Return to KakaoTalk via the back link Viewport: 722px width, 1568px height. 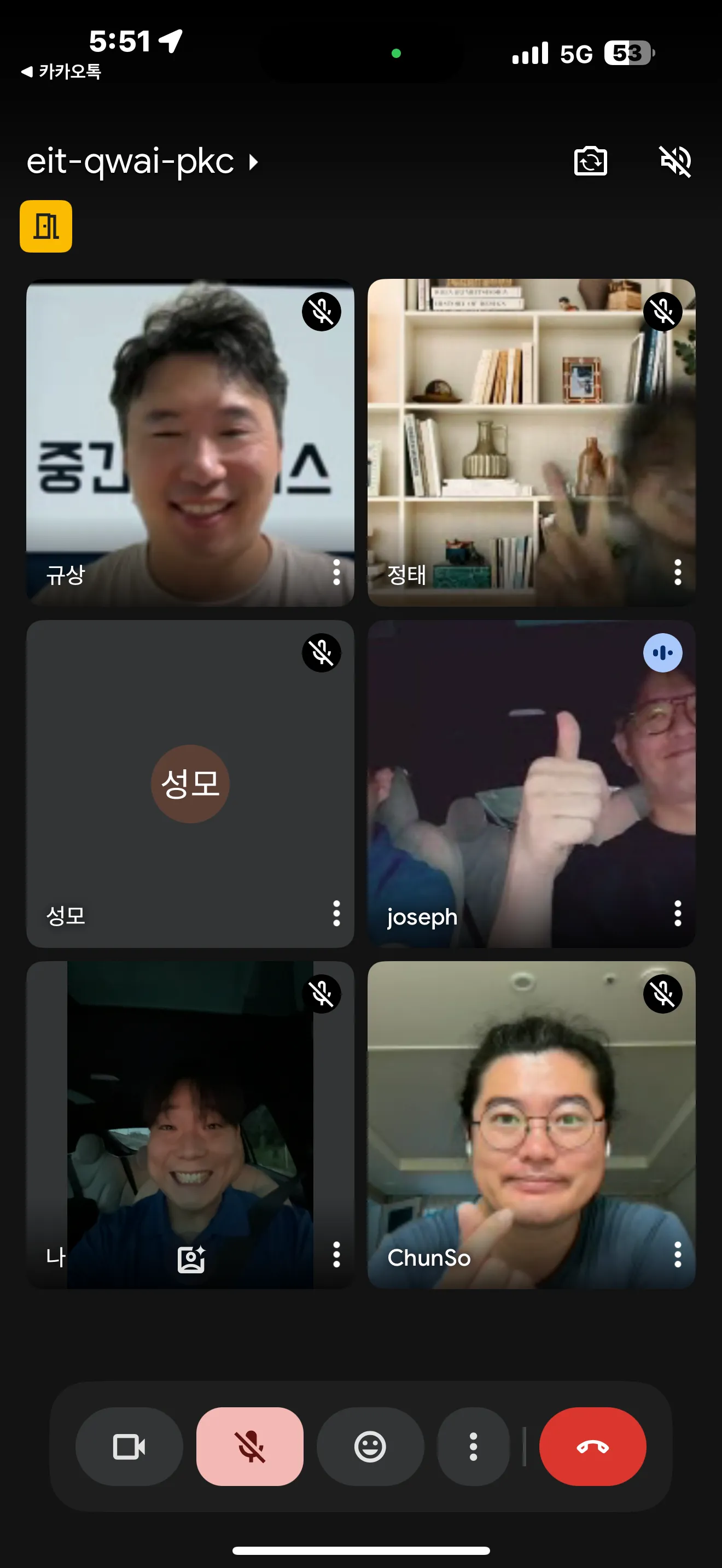(61, 72)
